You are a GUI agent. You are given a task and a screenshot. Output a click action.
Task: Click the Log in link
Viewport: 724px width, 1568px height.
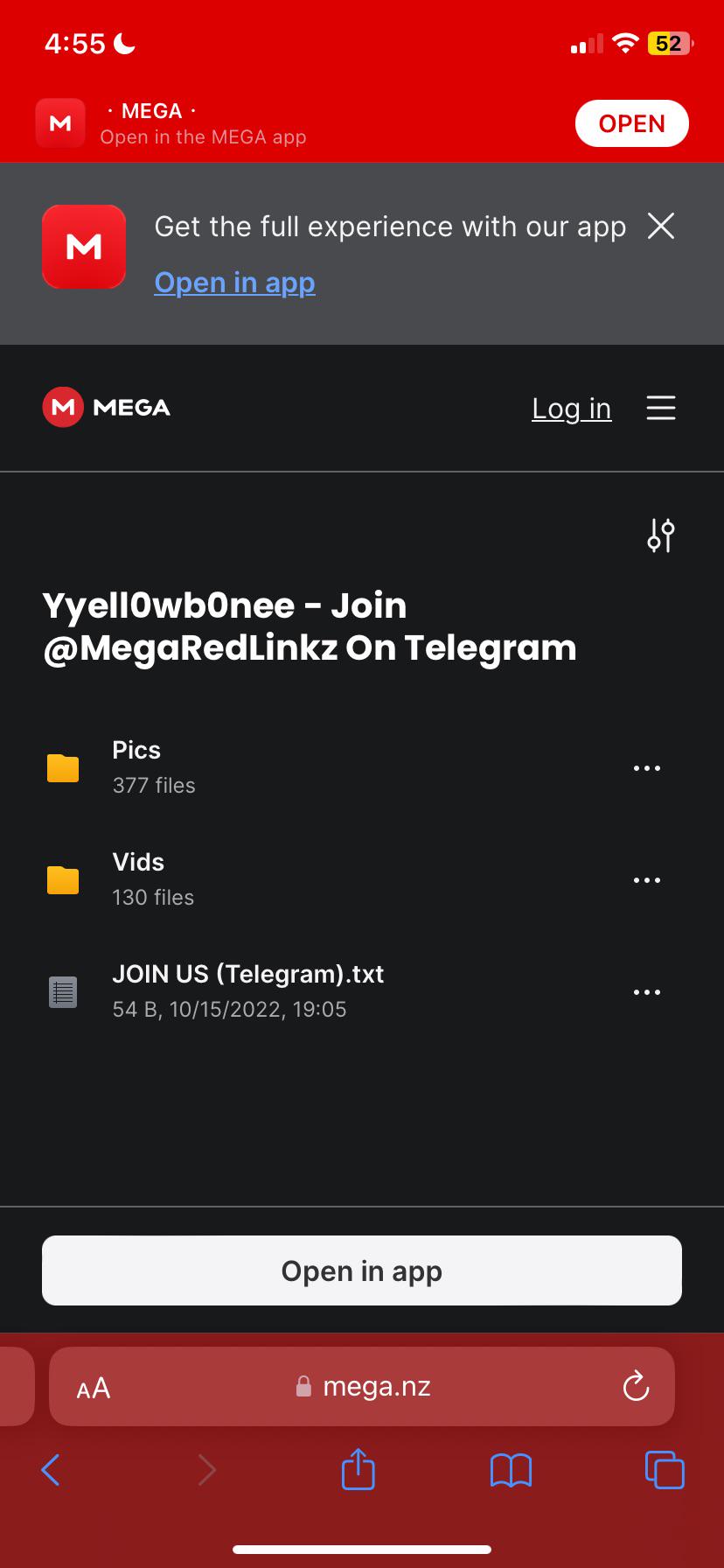pos(571,408)
